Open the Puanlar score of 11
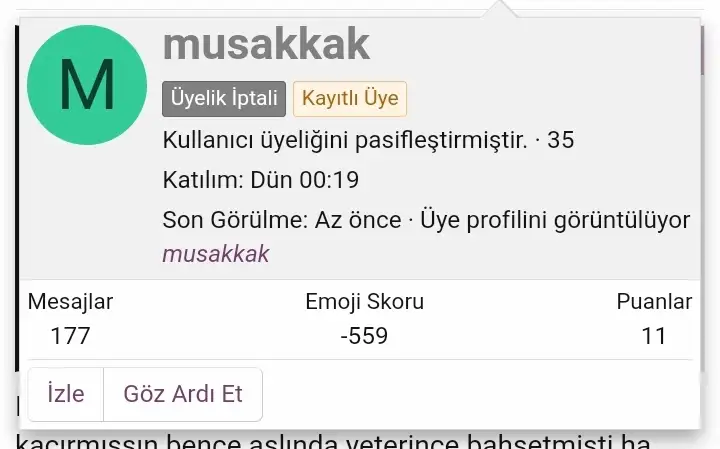This screenshot has width=720, height=449. click(x=653, y=336)
